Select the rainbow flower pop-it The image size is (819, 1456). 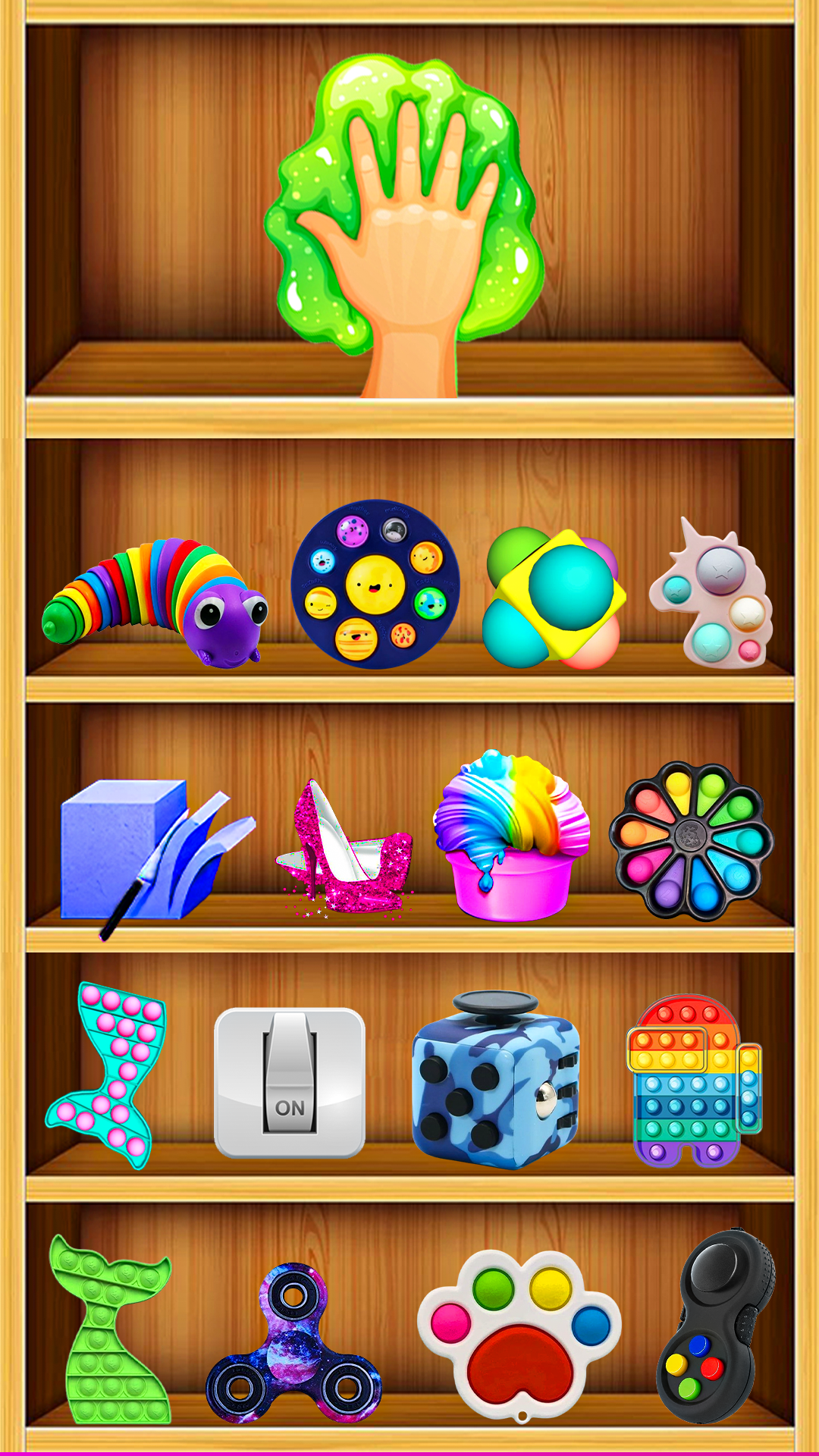click(691, 840)
